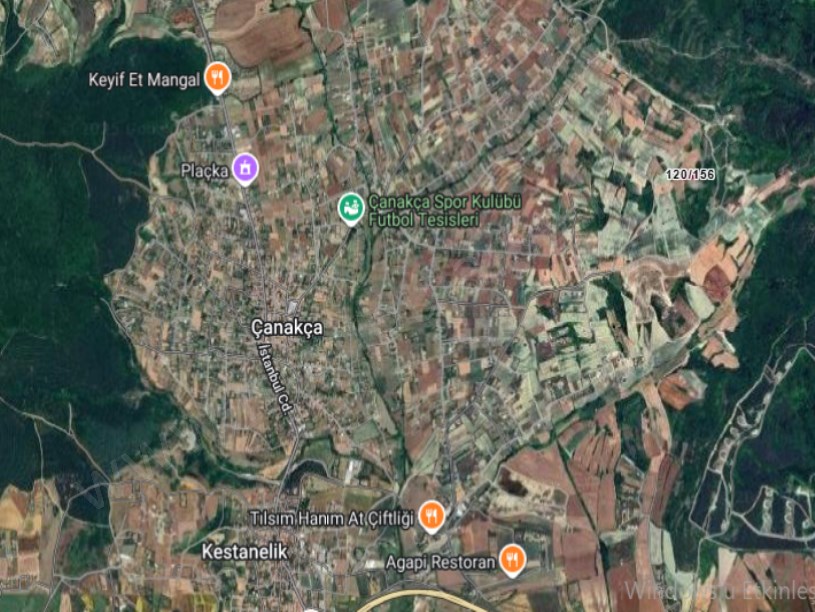
Task: Open the Tılsım Hanım At Çiftliği marker
Action: click(432, 515)
